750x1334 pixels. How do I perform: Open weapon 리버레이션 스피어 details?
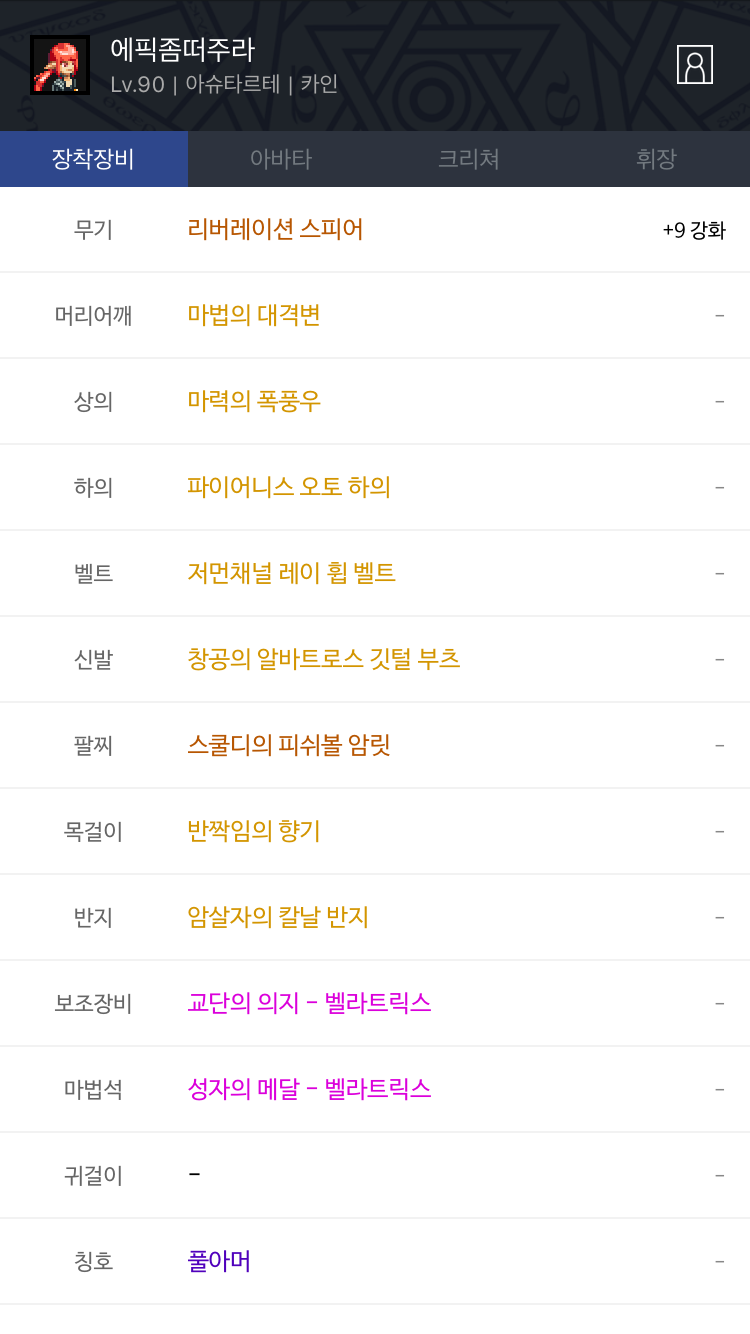click(275, 229)
